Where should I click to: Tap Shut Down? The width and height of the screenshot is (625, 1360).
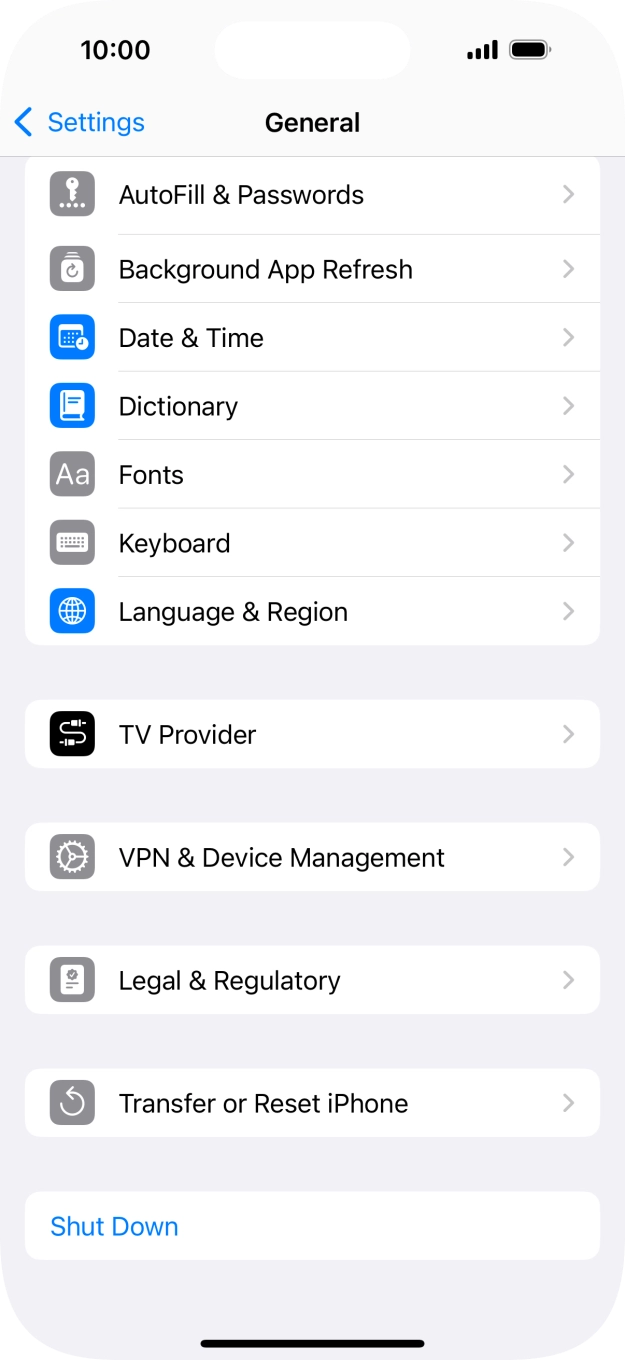[115, 1226]
